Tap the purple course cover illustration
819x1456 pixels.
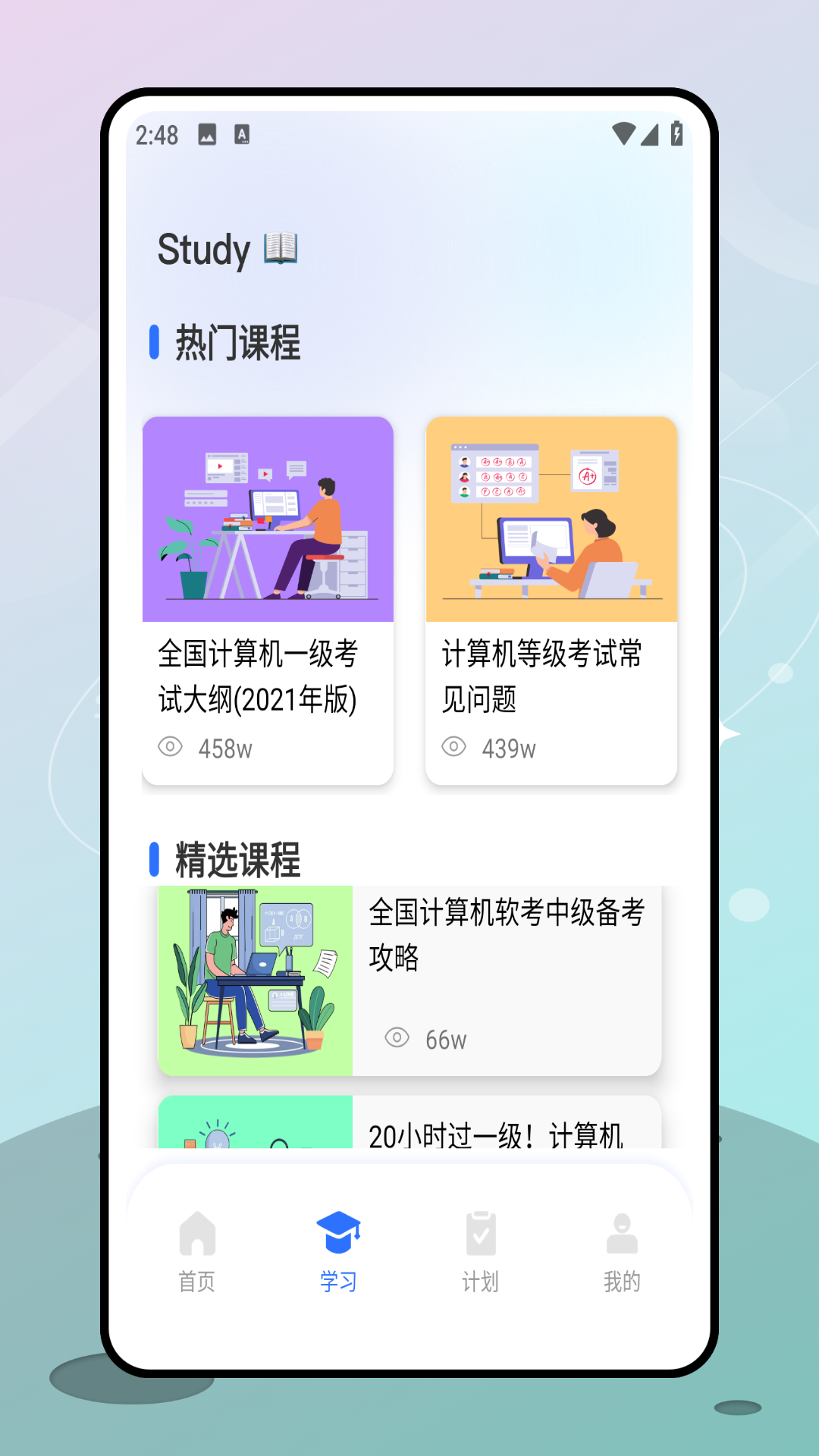tap(267, 518)
